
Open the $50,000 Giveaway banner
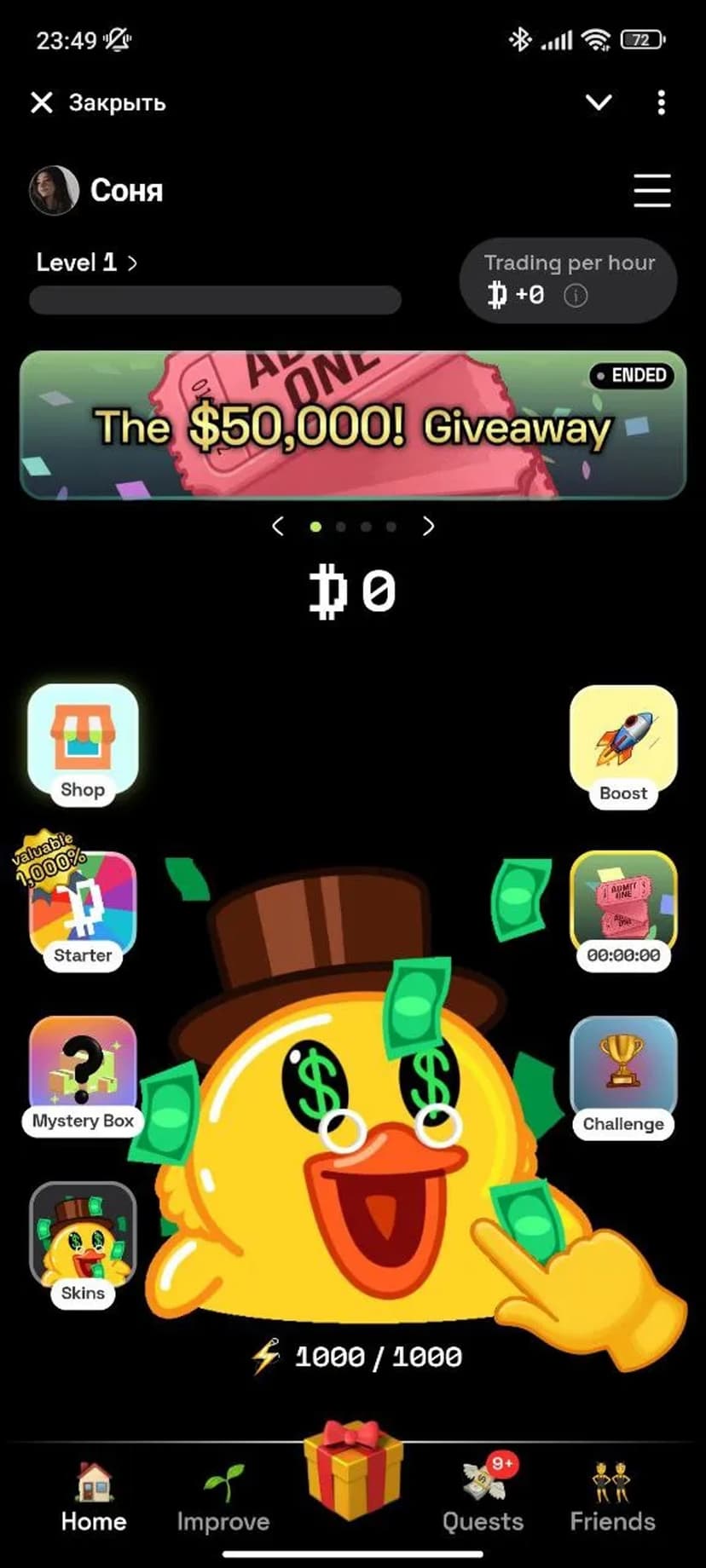coord(353,425)
